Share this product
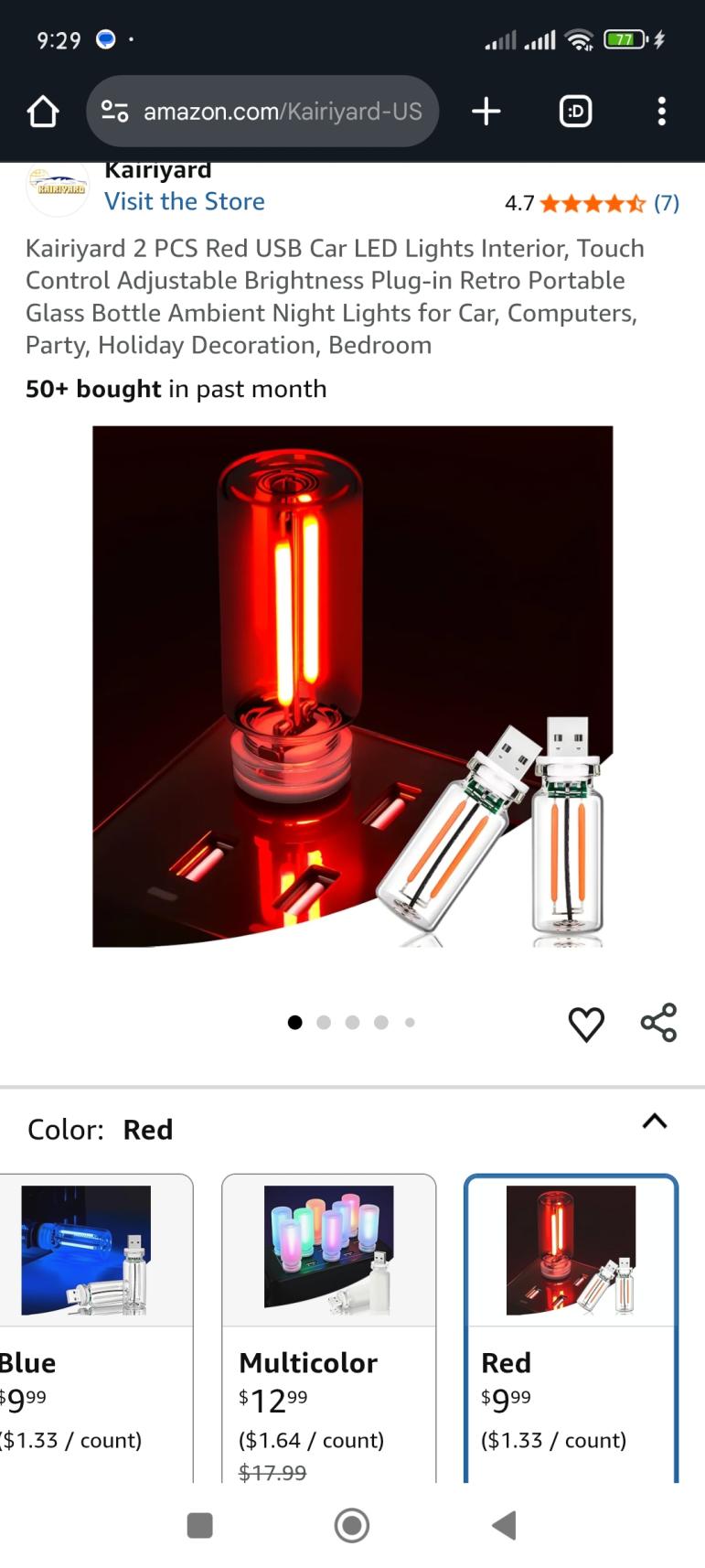 658,1023
